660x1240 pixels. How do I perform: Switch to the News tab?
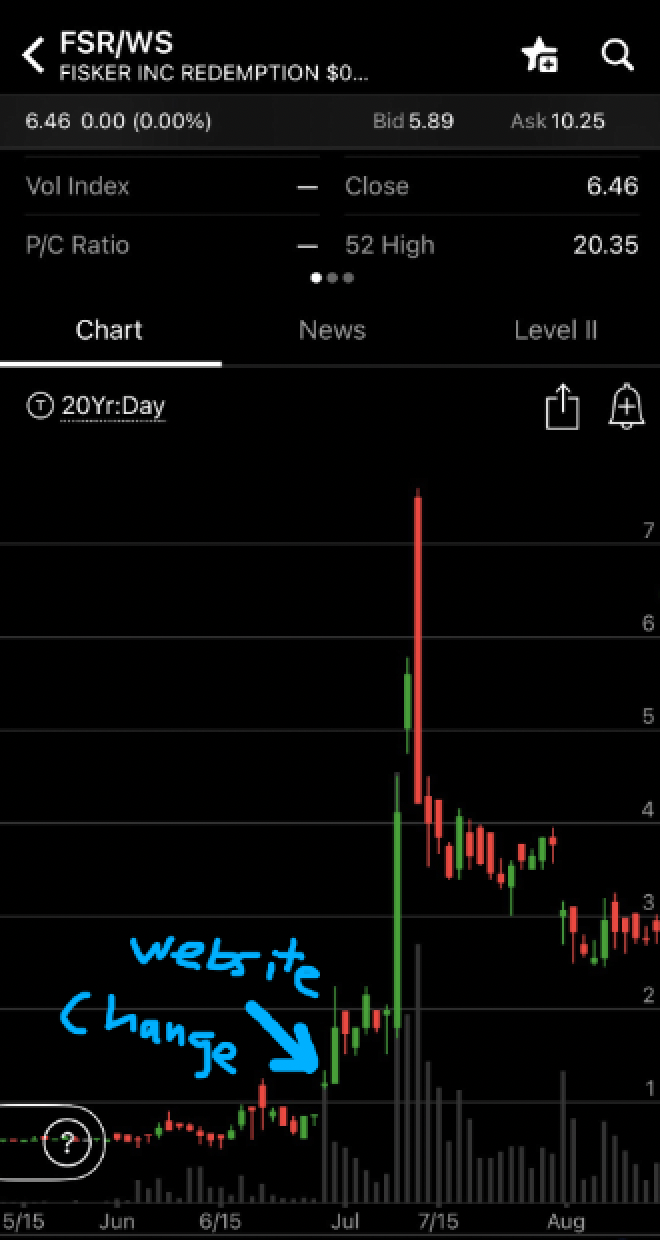click(x=332, y=331)
